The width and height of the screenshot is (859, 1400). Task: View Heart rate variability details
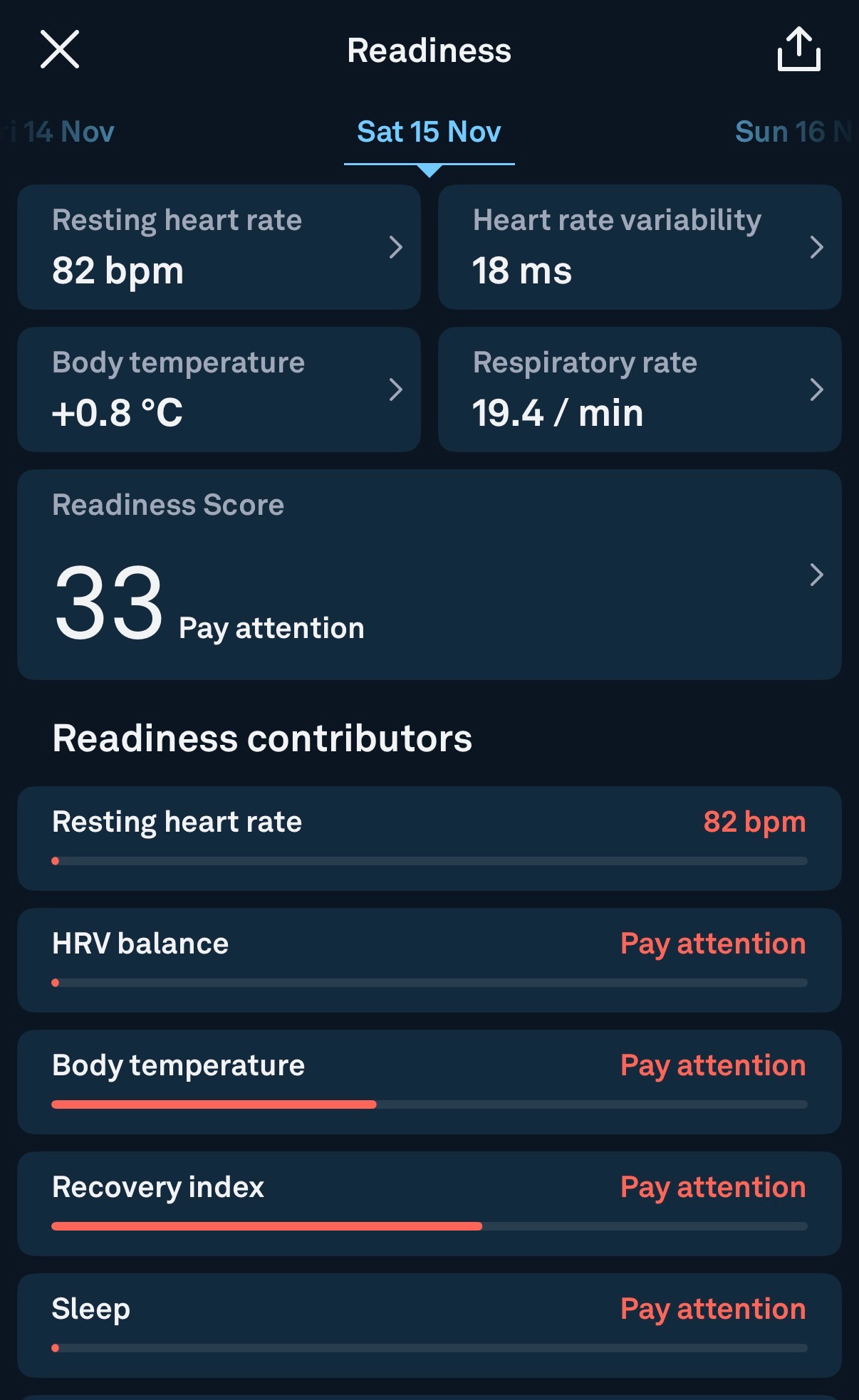[x=639, y=247]
